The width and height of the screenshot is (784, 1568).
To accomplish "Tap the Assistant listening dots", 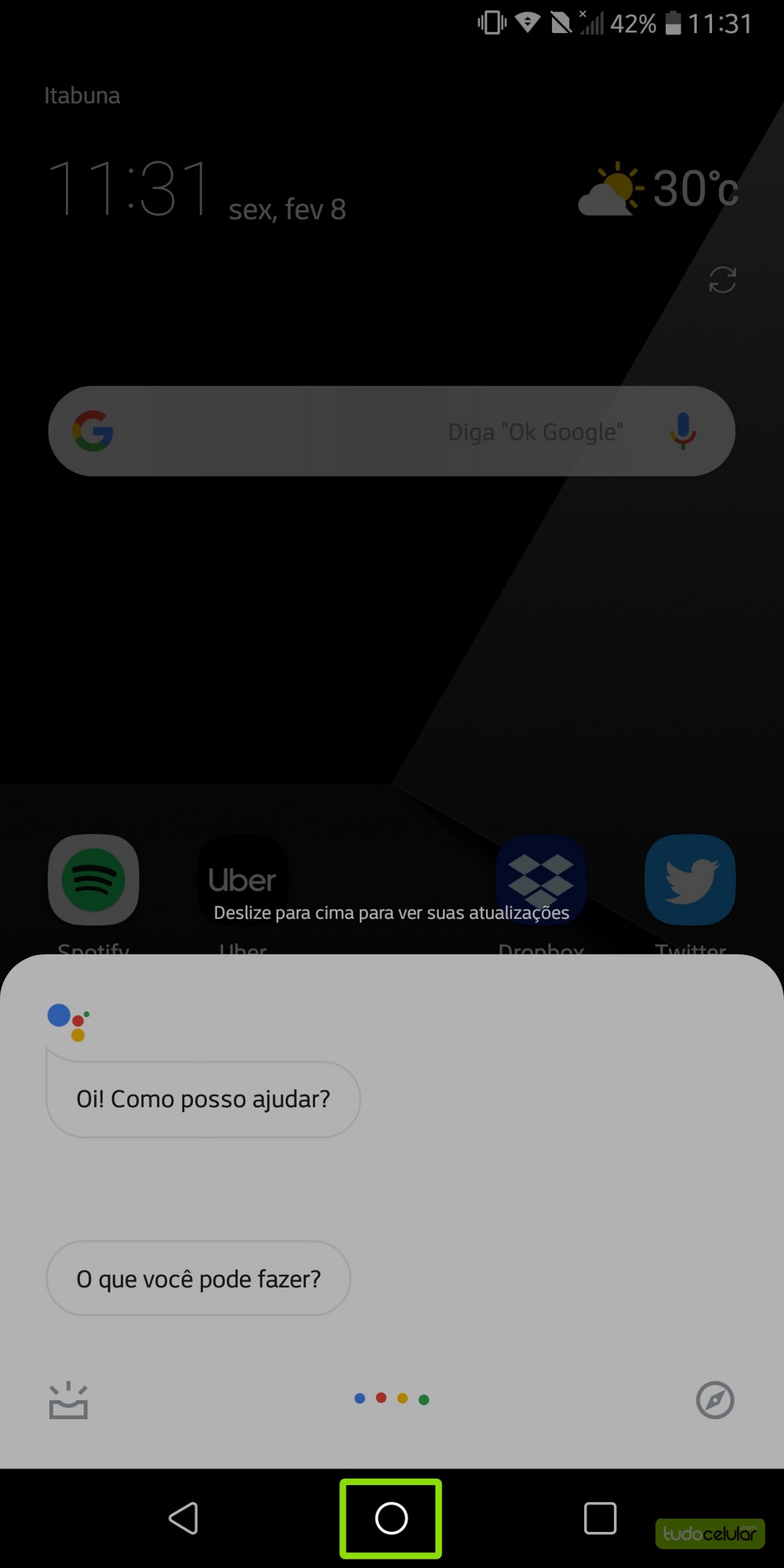I will (391, 1399).
